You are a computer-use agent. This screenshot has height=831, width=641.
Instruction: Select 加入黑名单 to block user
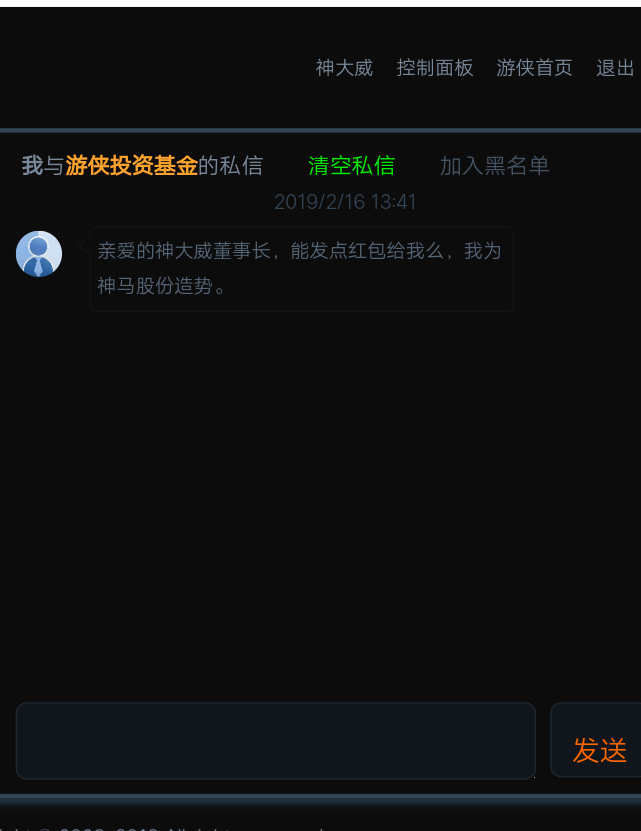pos(494,166)
